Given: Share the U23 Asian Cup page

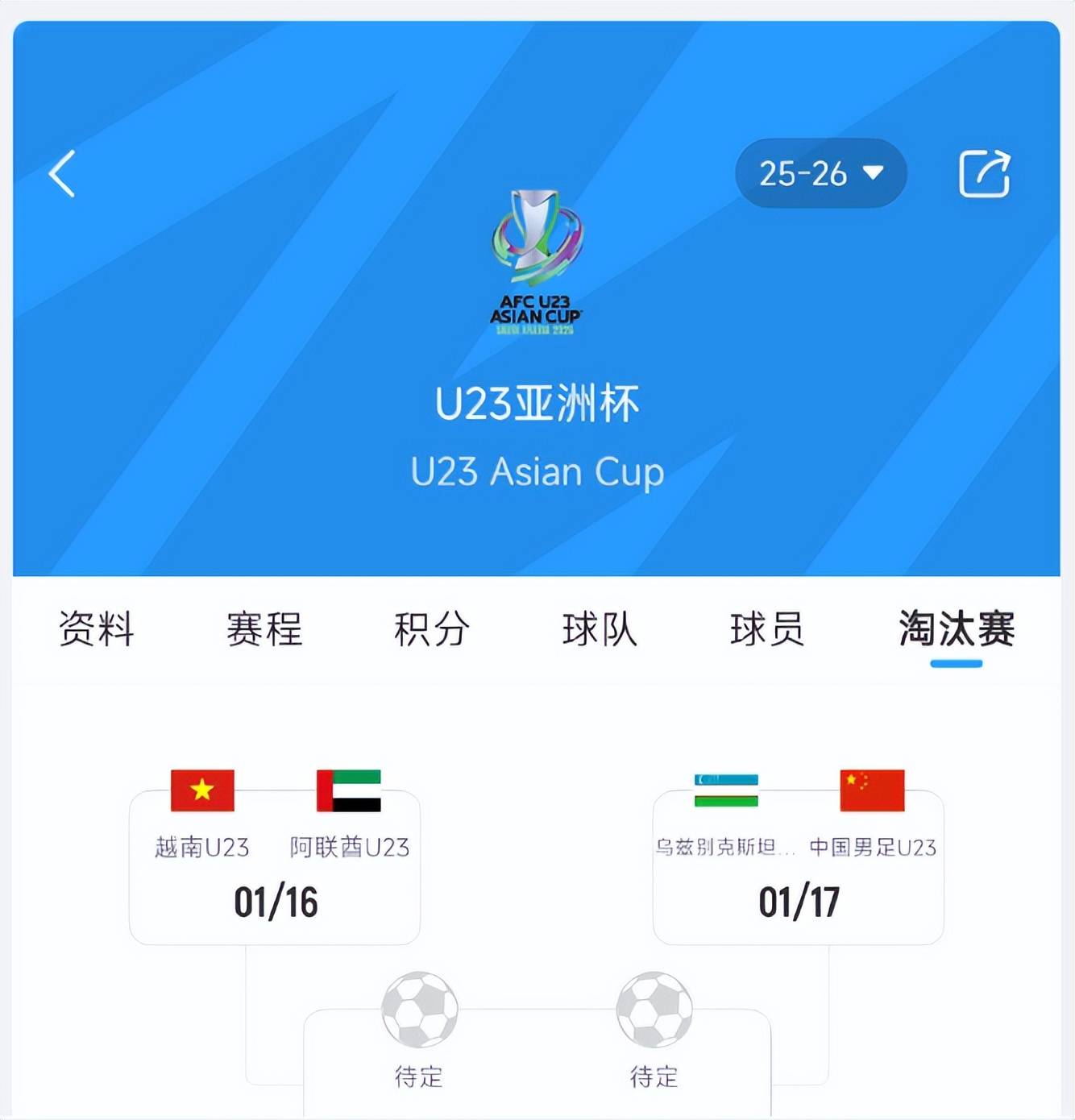Looking at the screenshot, I should click(x=984, y=173).
